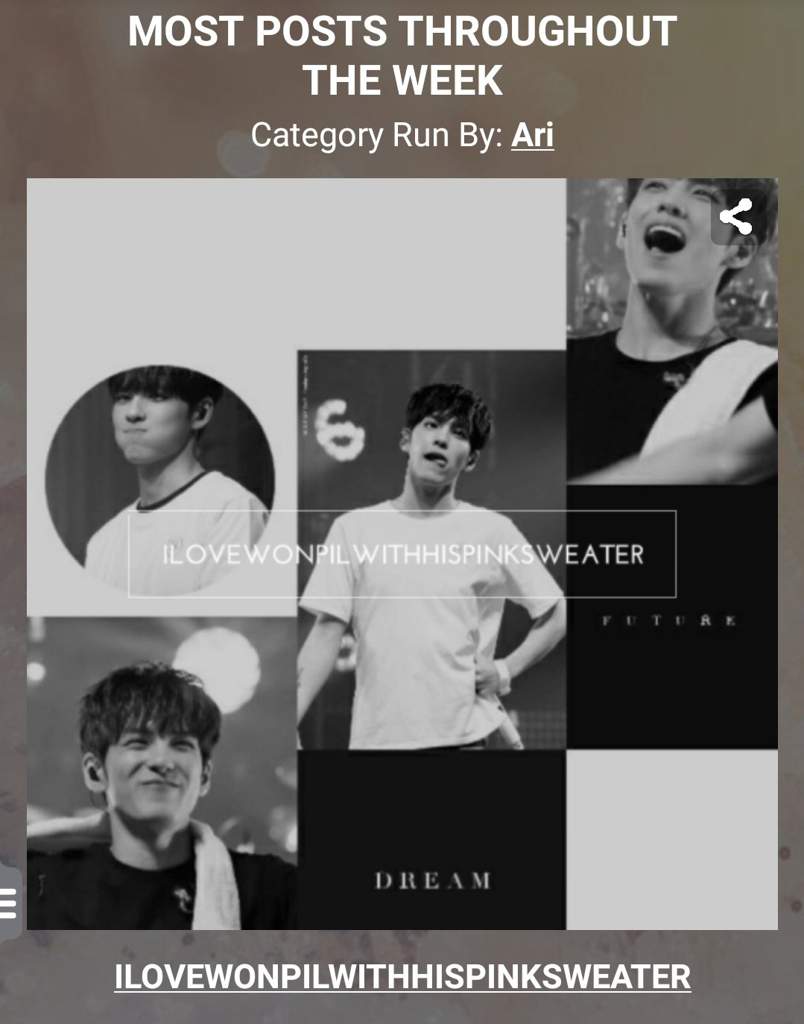Open the side drawer menu handle
Screen dimensions: 804x1024
[9, 903]
